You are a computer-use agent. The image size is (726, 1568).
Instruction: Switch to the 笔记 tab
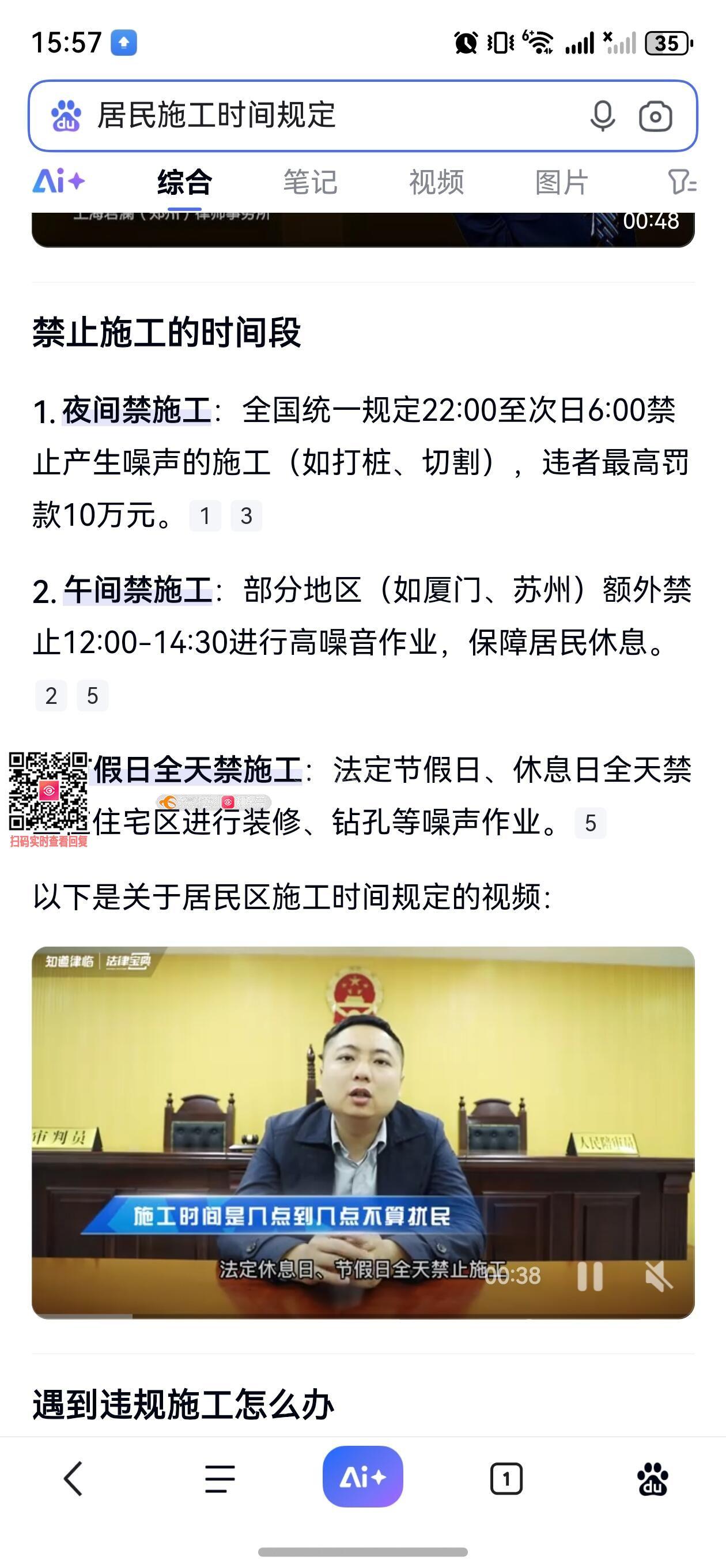coord(310,182)
